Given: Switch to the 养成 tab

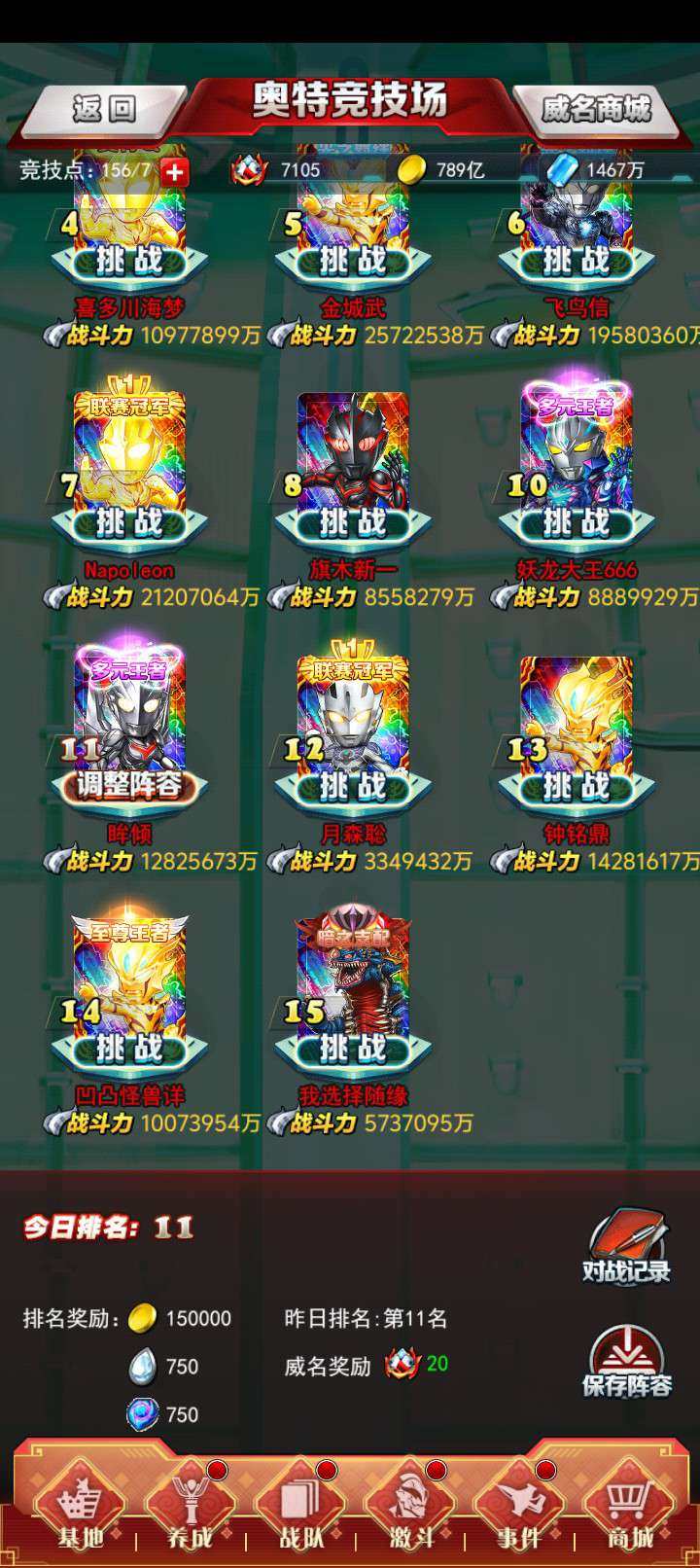Looking at the screenshot, I should pos(191,1506).
